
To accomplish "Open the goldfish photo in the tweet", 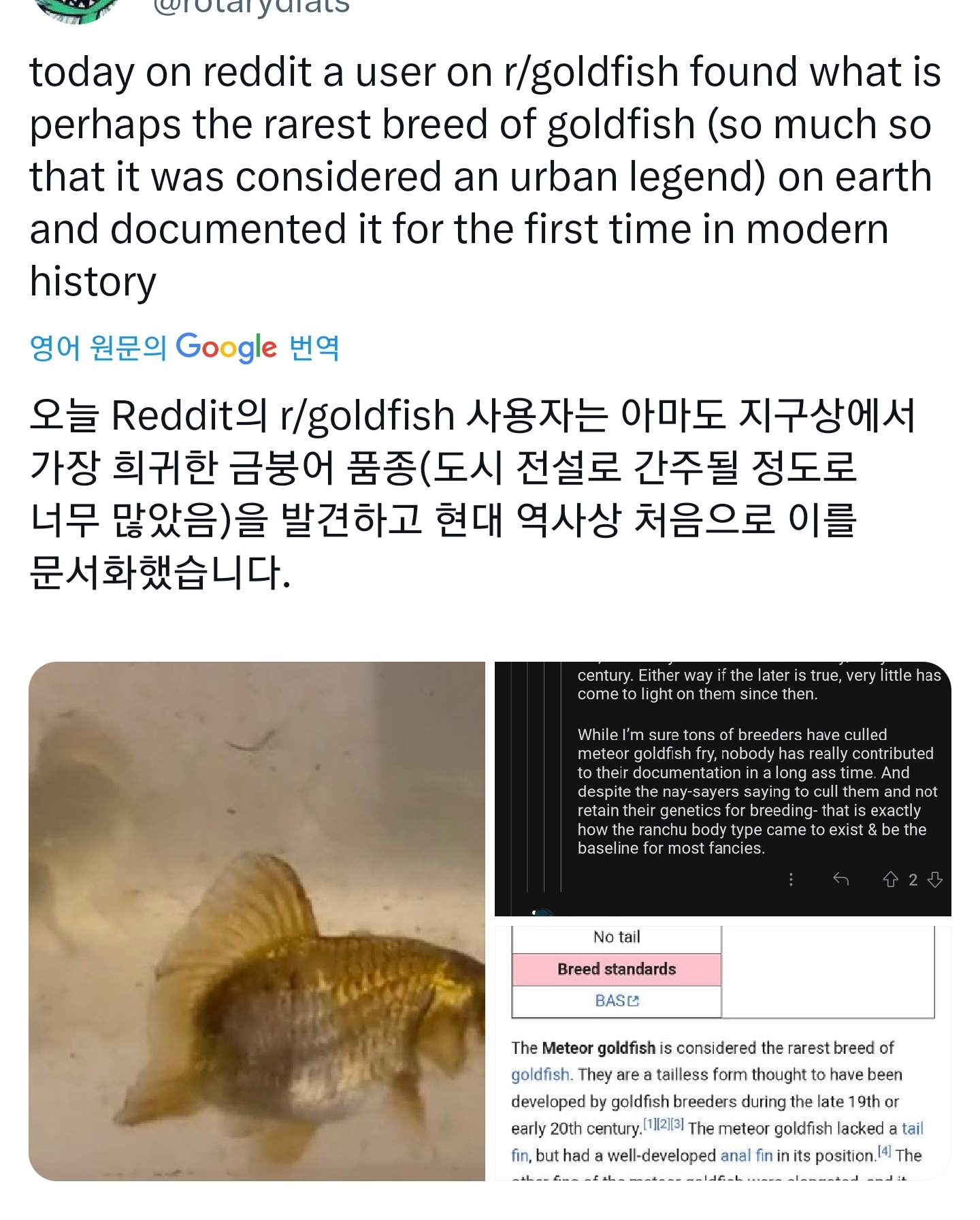I will tap(257, 920).
